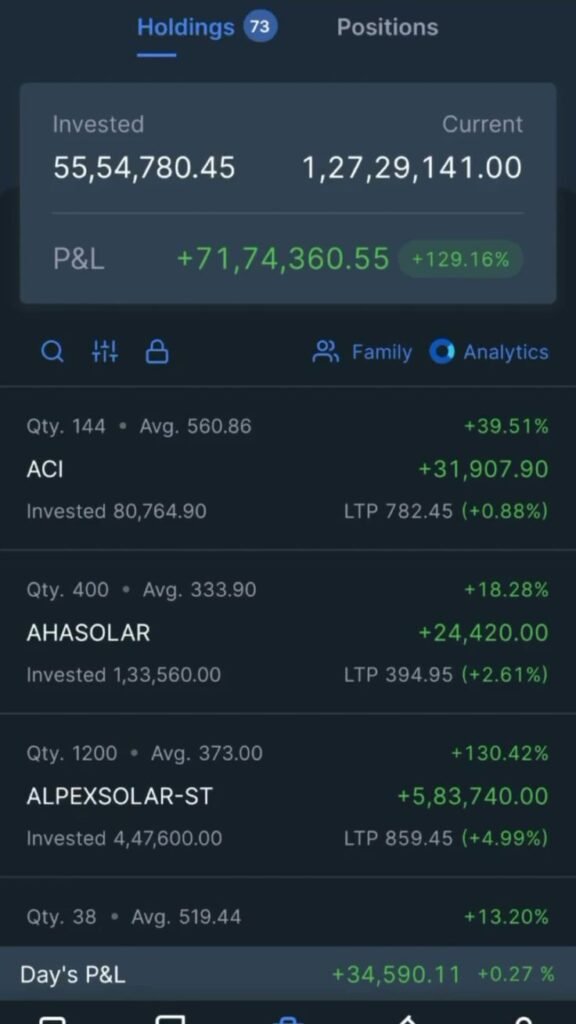Open the ACI holding row
This screenshot has height=1024, width=576.
point(288,468)
